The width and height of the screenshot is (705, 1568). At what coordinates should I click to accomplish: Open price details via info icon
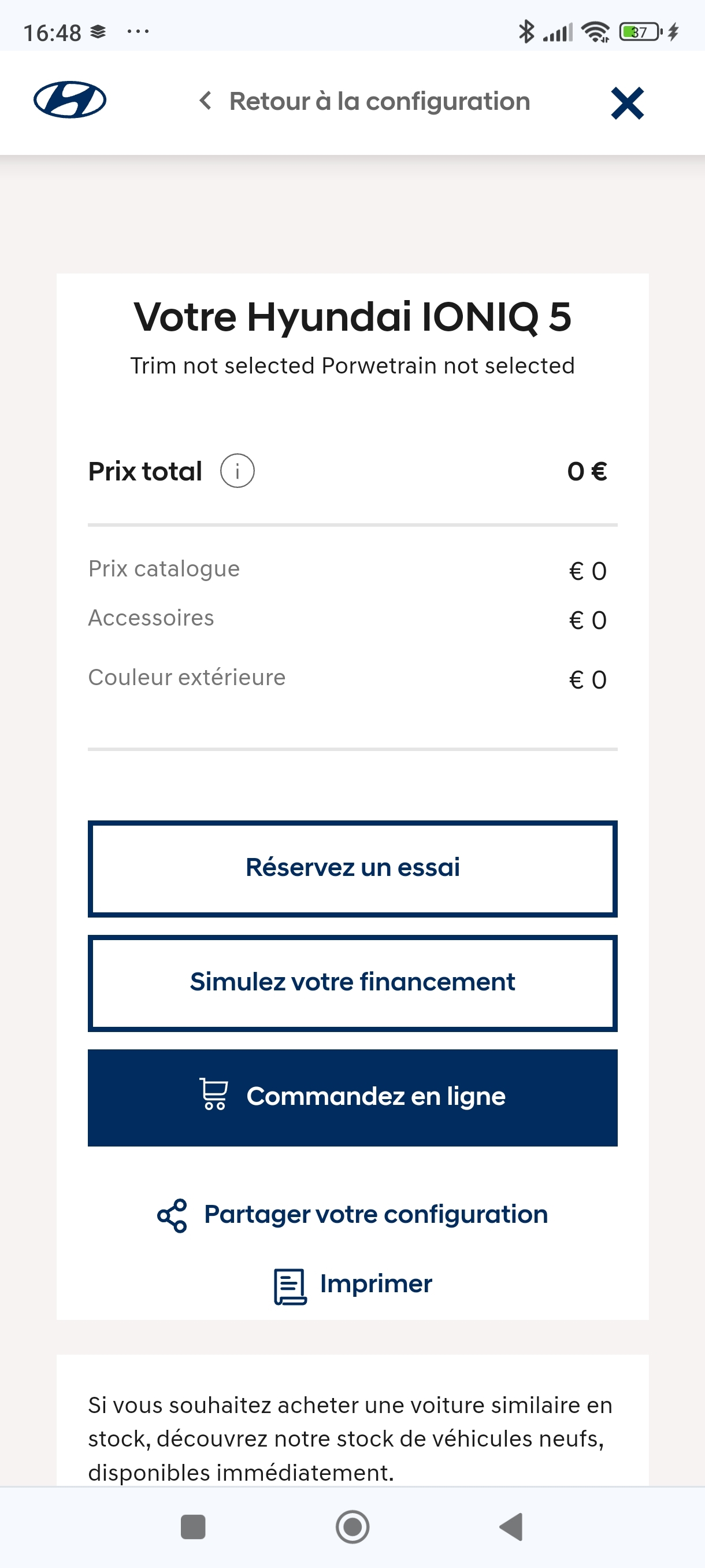point(236,471)
